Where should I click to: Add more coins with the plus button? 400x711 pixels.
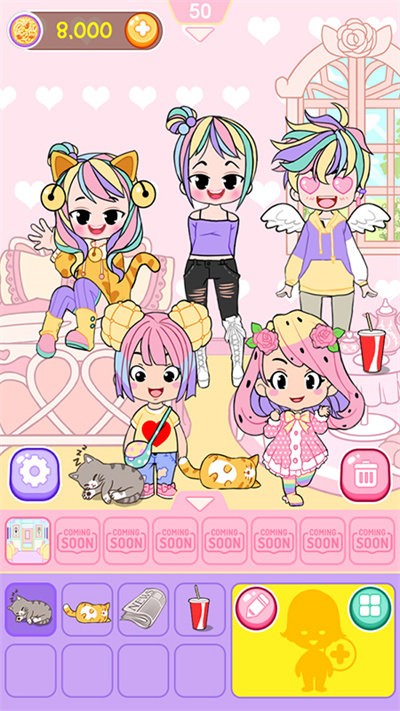(x=143, y=30)
